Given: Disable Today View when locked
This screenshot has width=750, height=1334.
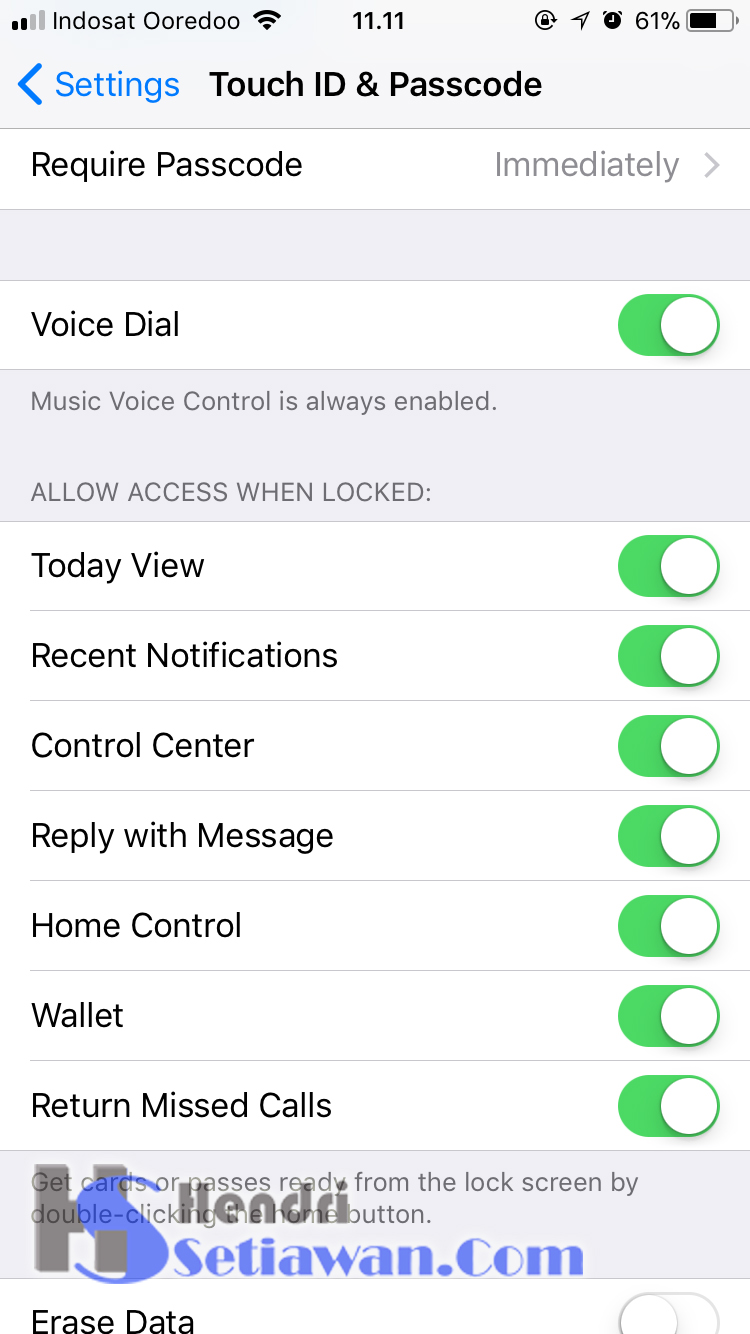Looking at the screenshot, I should [668, 566].
